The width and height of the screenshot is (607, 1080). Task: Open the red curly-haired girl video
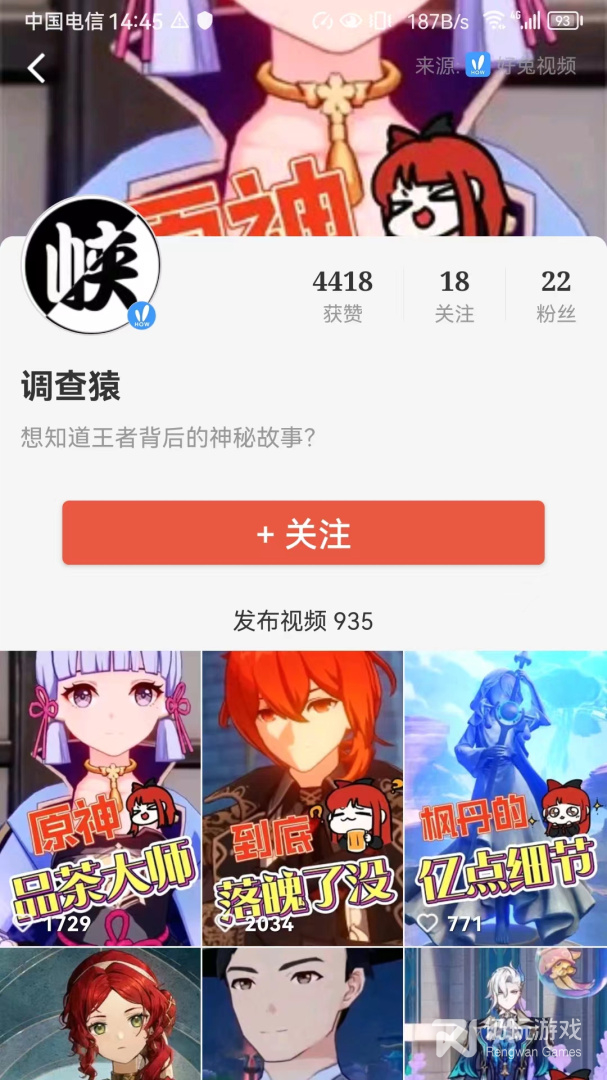(x=100, y=1014)
